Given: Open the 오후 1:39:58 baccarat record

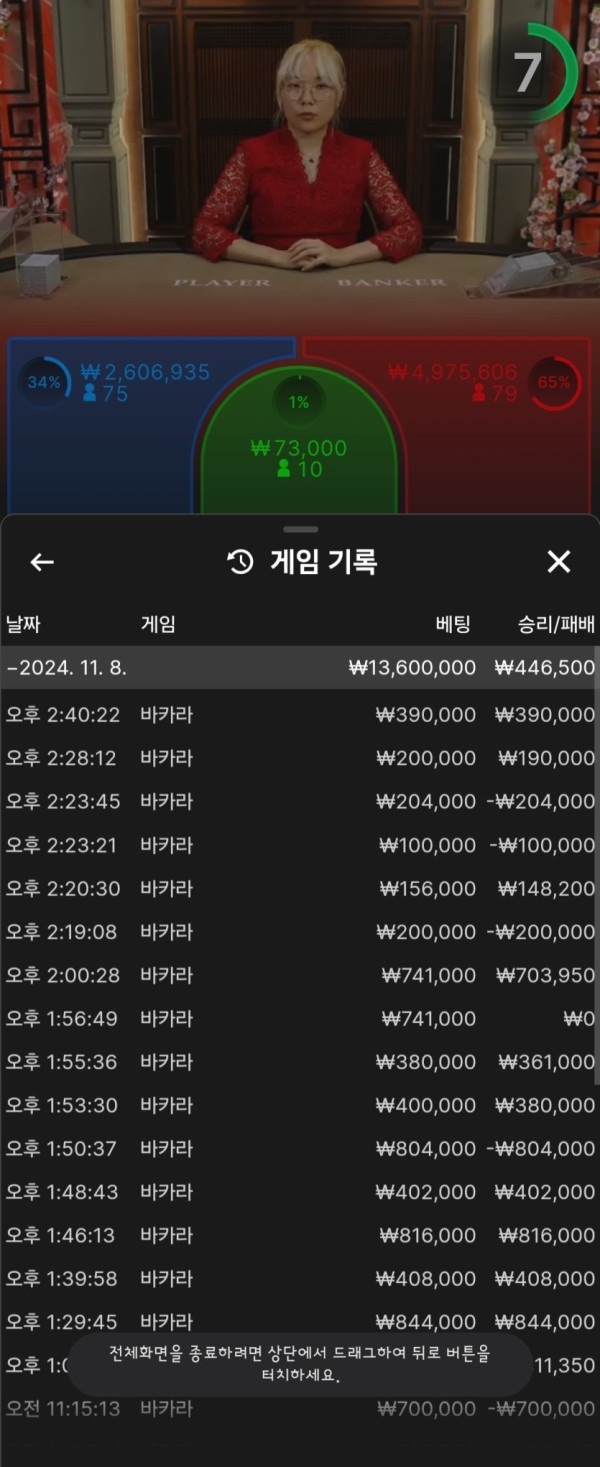Looking at the screenshot, I should (x=300, y=1278).
